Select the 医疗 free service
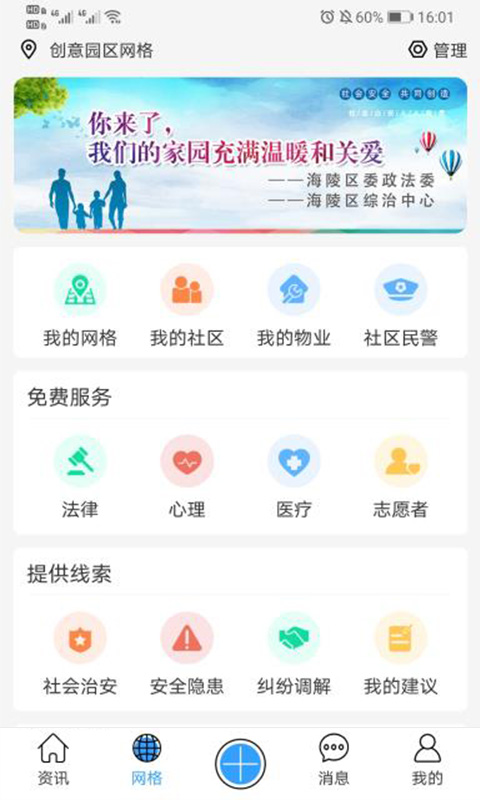 click(x=294, y=477)
